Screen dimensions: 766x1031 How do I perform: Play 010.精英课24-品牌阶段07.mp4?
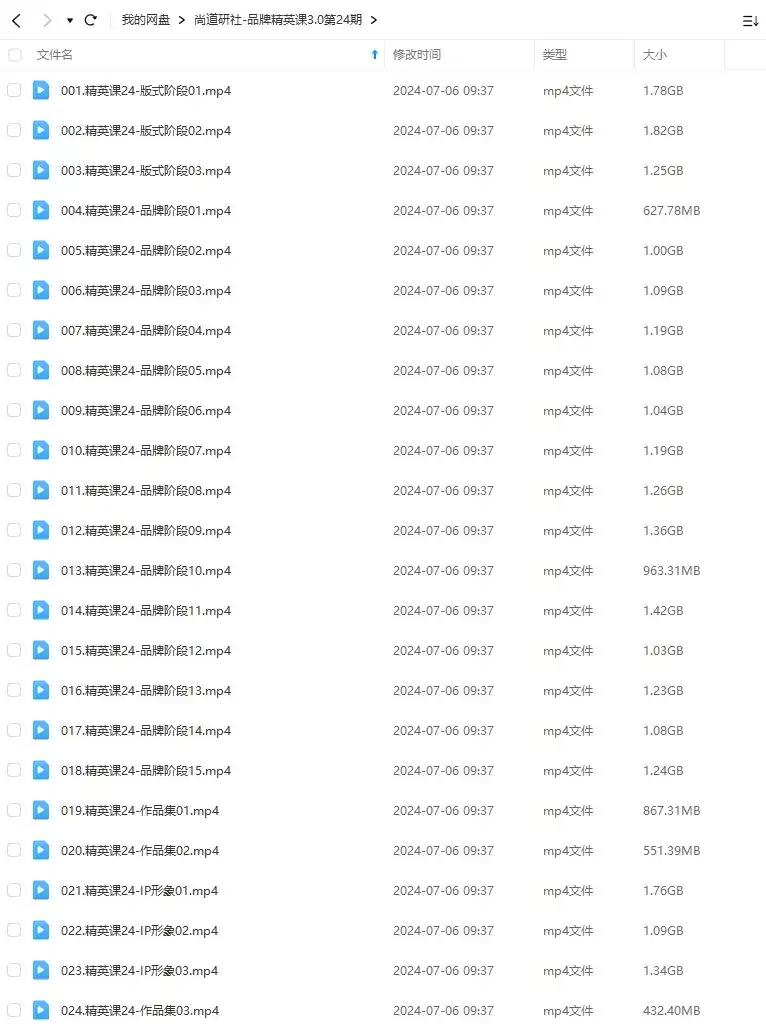point(146,451)
